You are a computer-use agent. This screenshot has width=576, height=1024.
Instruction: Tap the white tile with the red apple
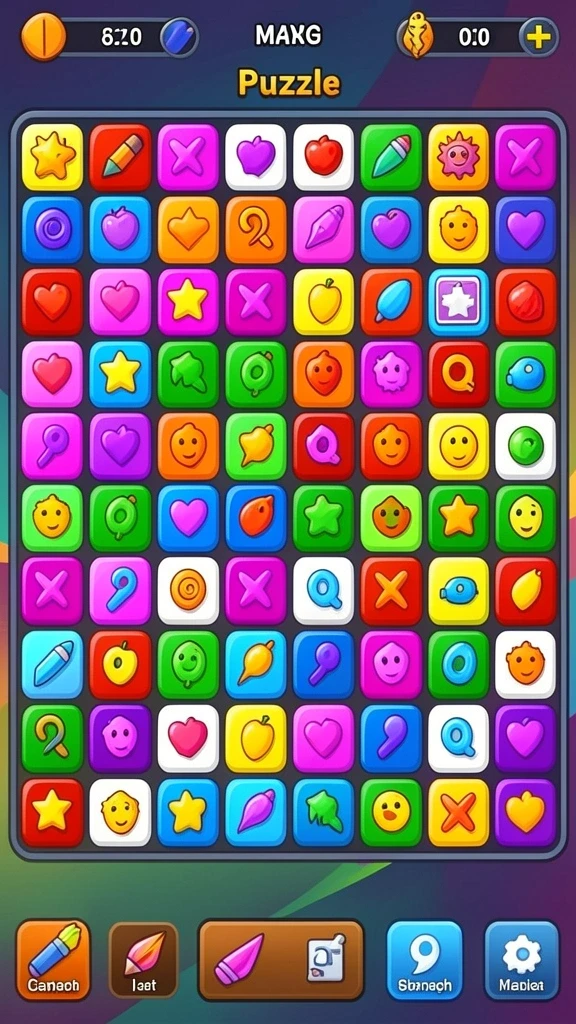323,157
